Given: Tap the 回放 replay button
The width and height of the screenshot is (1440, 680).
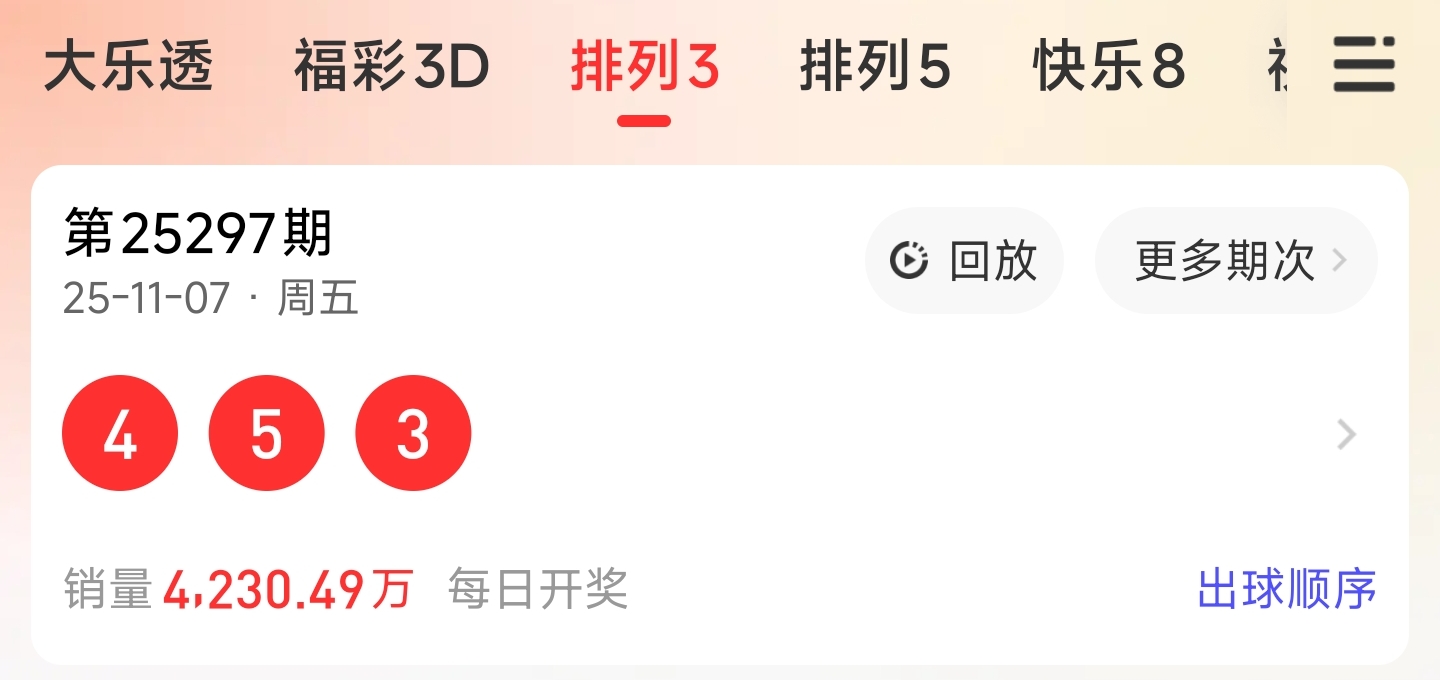Looking at the screenshot, I should [x=964, y=261].
